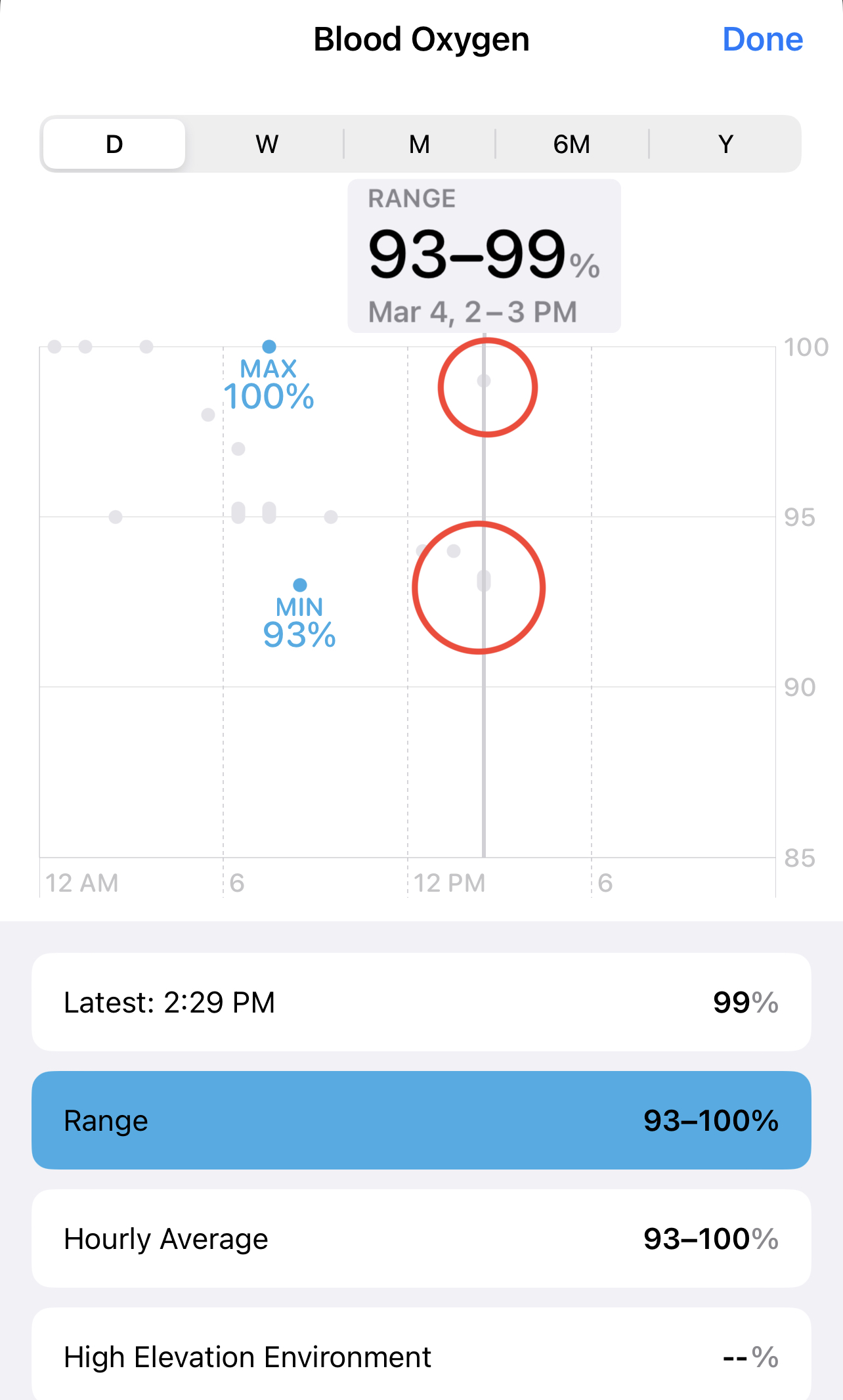Tap Done to close Blood Oxygen
This screenshot has height=1400, width=843.
click(762, 39)
